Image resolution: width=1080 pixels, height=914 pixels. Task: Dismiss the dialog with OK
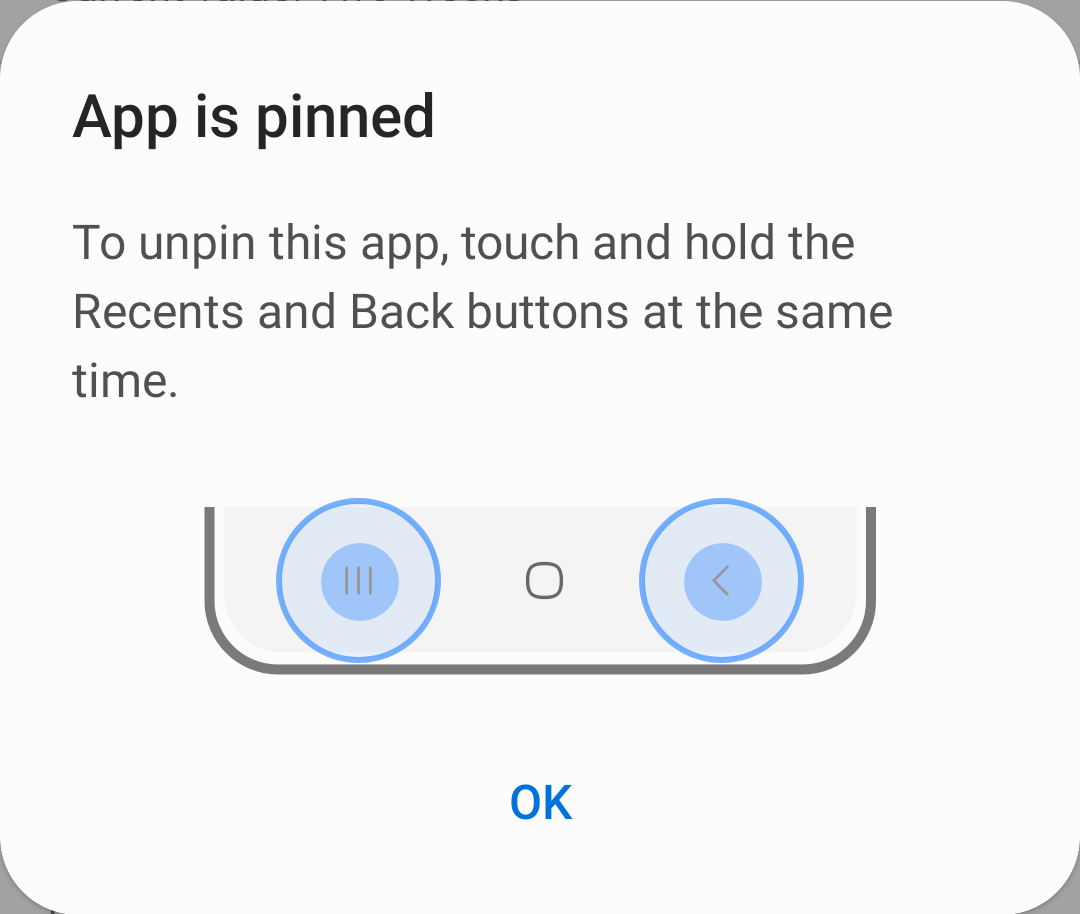click(541, 802)
